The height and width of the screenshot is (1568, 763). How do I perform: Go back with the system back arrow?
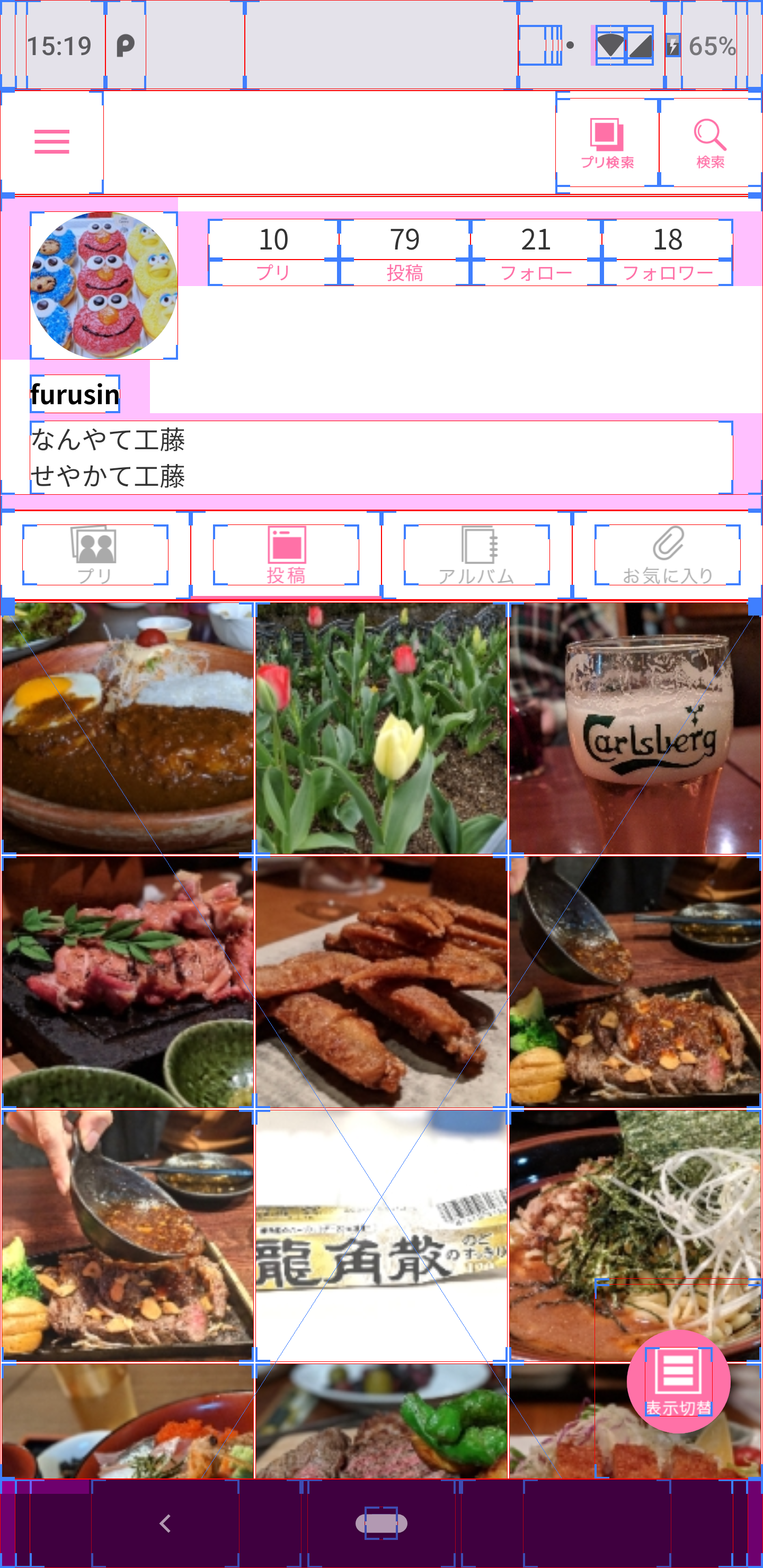(x=165, y=1523)
